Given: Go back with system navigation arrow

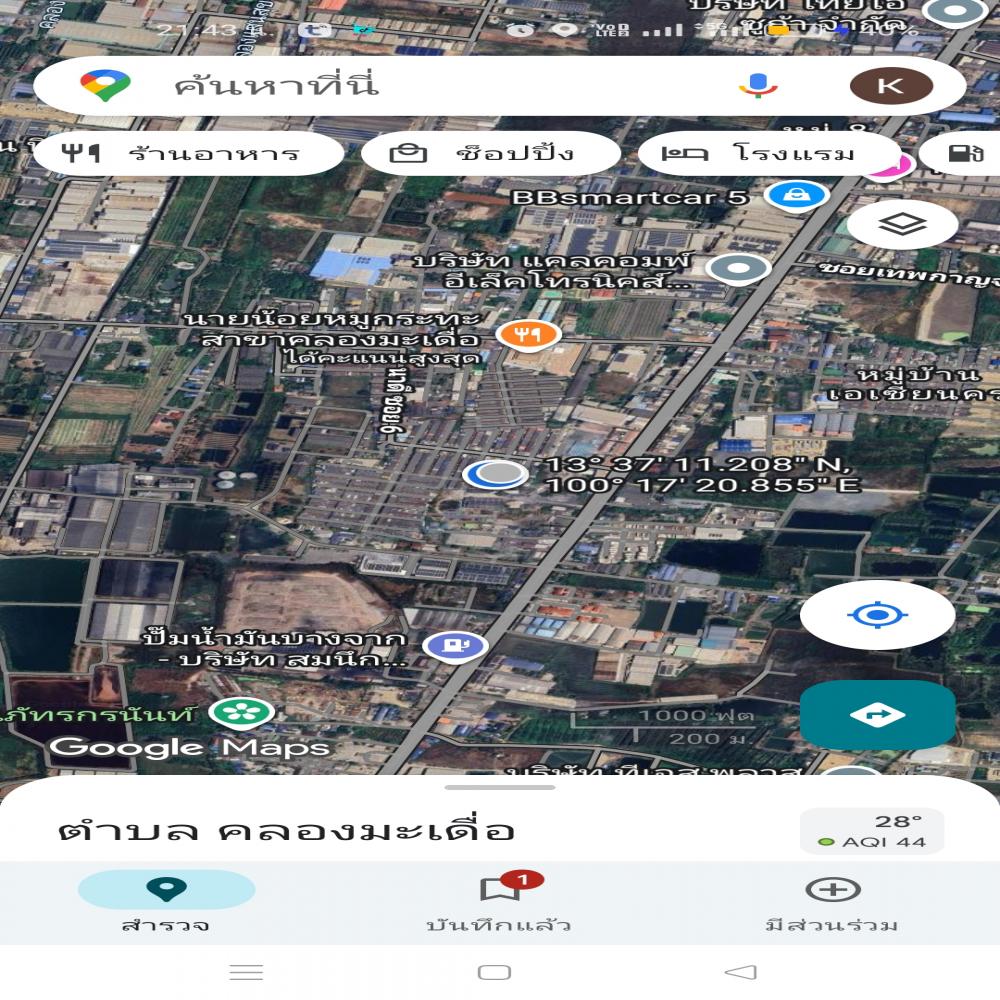Looking at the screenshot, I should [741, 972].
